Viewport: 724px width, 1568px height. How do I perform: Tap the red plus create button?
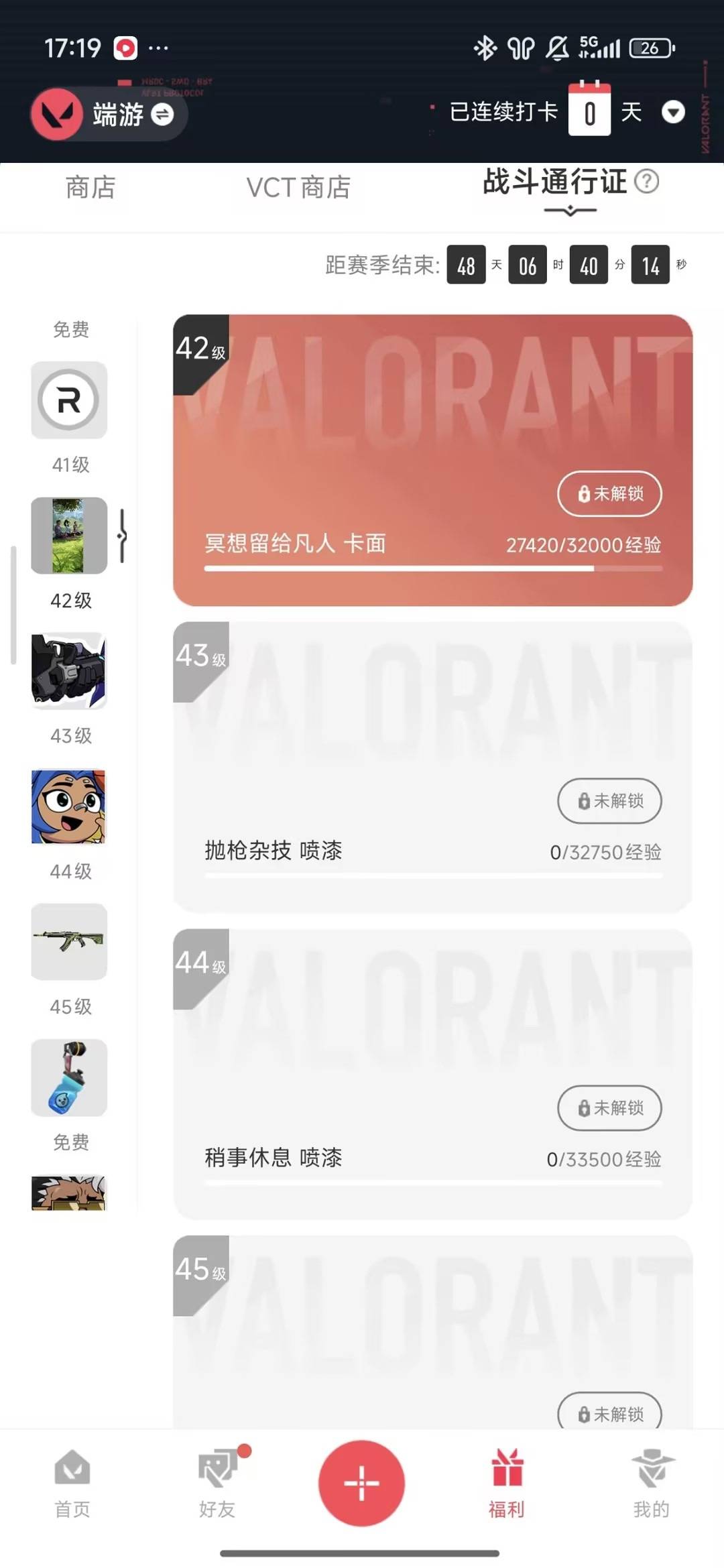(x=361, y=1483)
